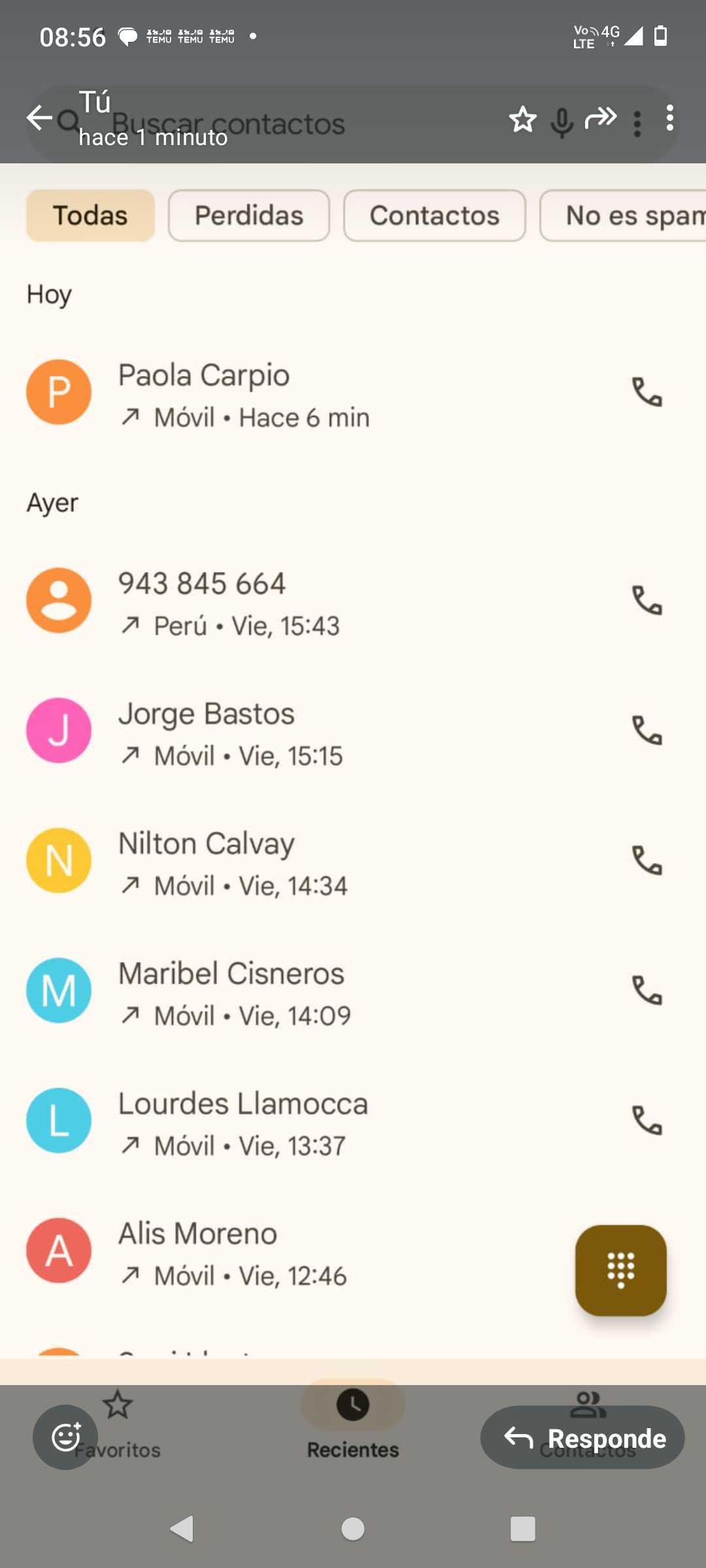Open the system recent apps view
The width and height of the screenshot is (706, 1568).
click(522, 1529)
